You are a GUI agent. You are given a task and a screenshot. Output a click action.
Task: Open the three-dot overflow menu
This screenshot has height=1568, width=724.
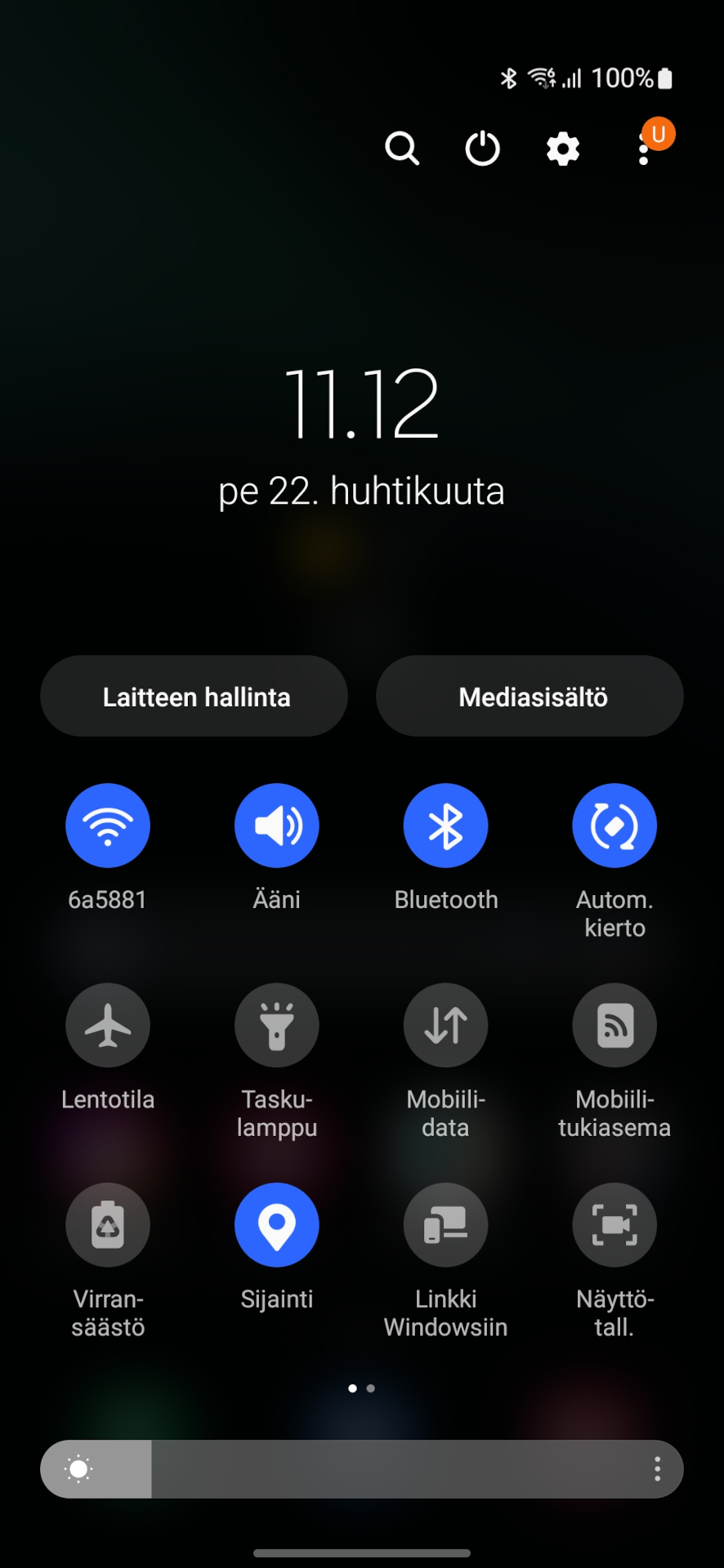click(x=644, y=149)
